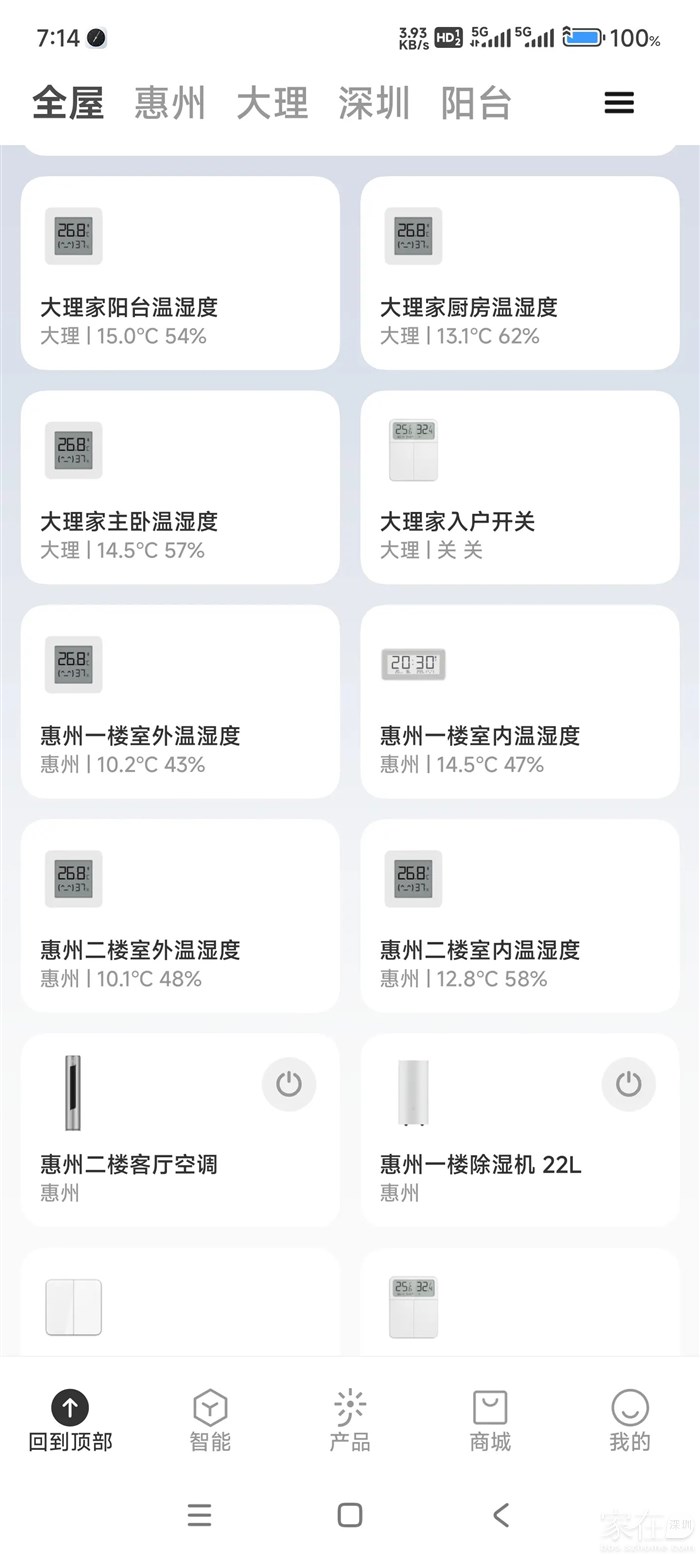
Task: Open the 我的 profile tab
Action: click(x=630, y=1420)
